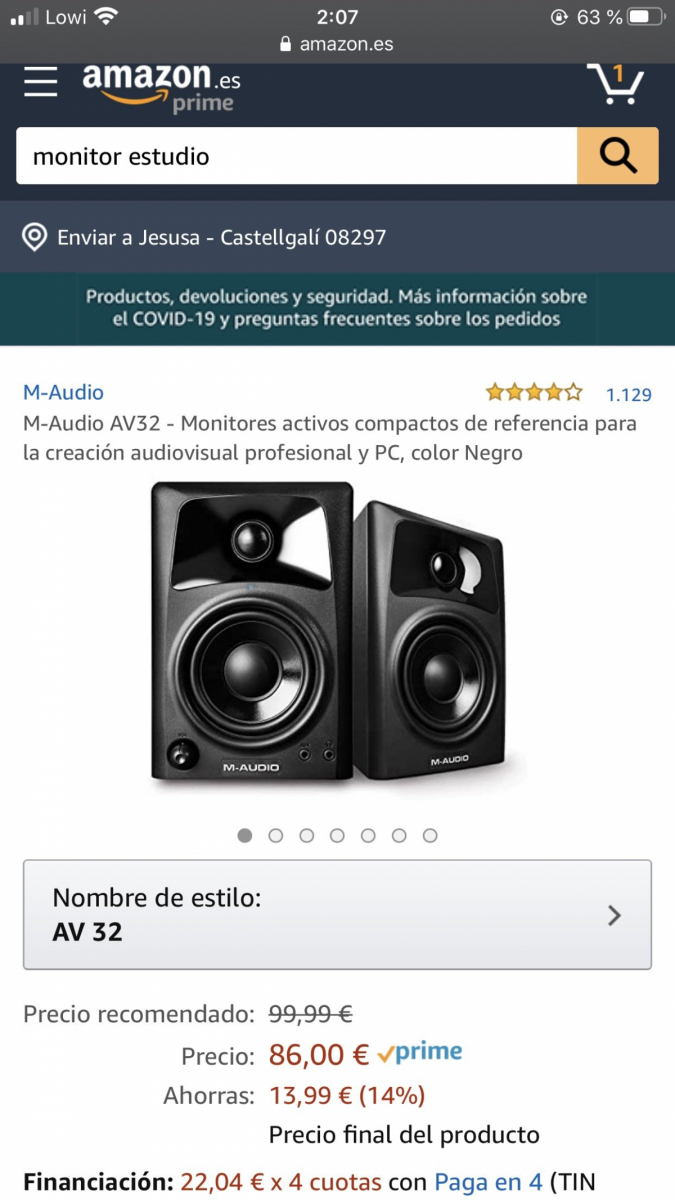Visit the M-Audio brand link
This screenshot has width=675, height=1200.
tap(63, 393)
